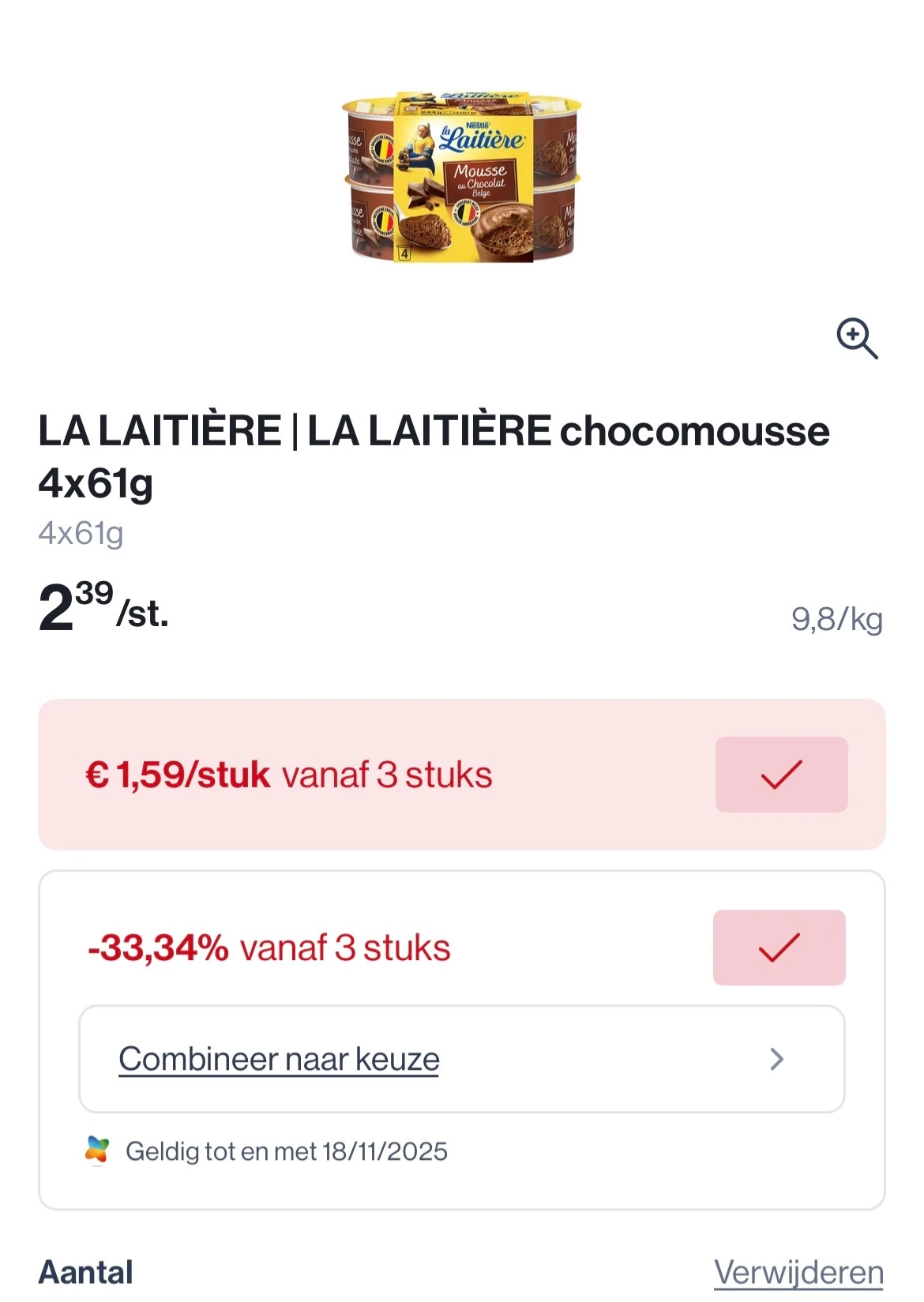
Task: Click the red check inside the pink promo banner
Action: pyautogui.click(x=781, y=774)
